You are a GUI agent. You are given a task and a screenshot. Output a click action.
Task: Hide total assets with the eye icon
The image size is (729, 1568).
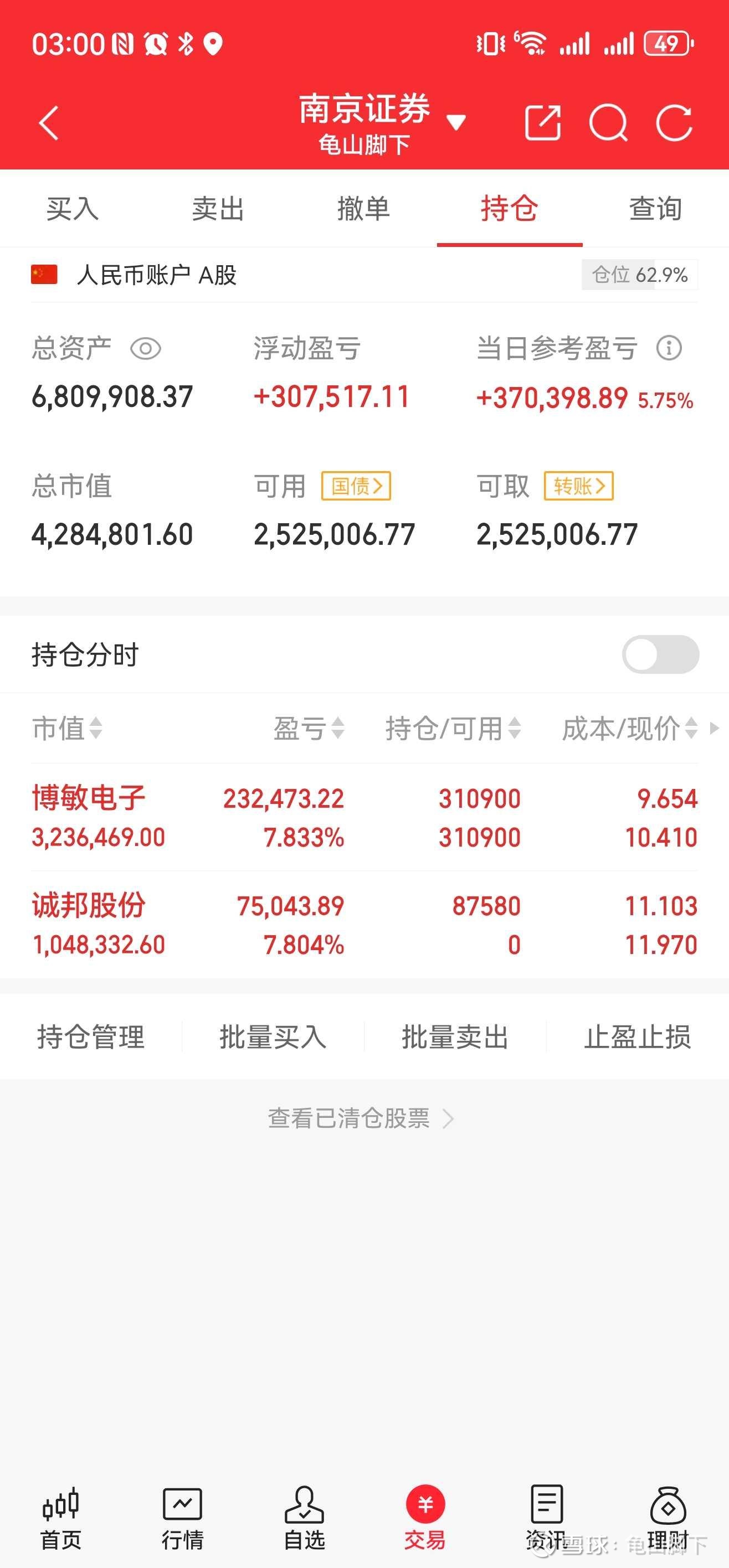[x=146, y=349]
